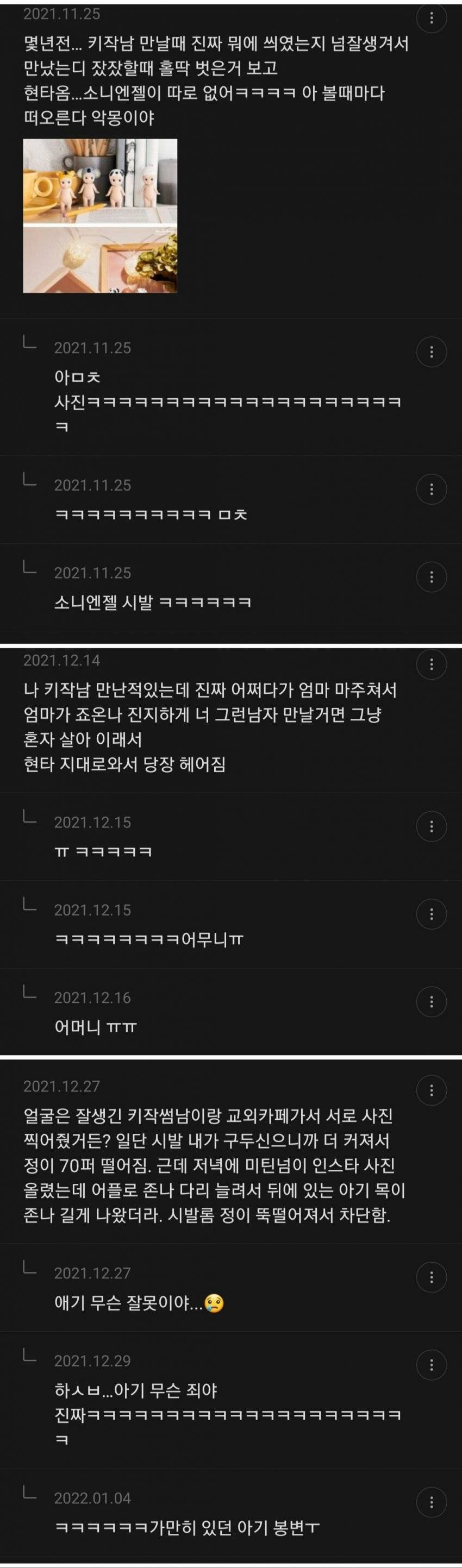Open overflow menu on the 2021.12.14 comment
The height and width of the screenshot is (1568, 462).
pos(432,664)
